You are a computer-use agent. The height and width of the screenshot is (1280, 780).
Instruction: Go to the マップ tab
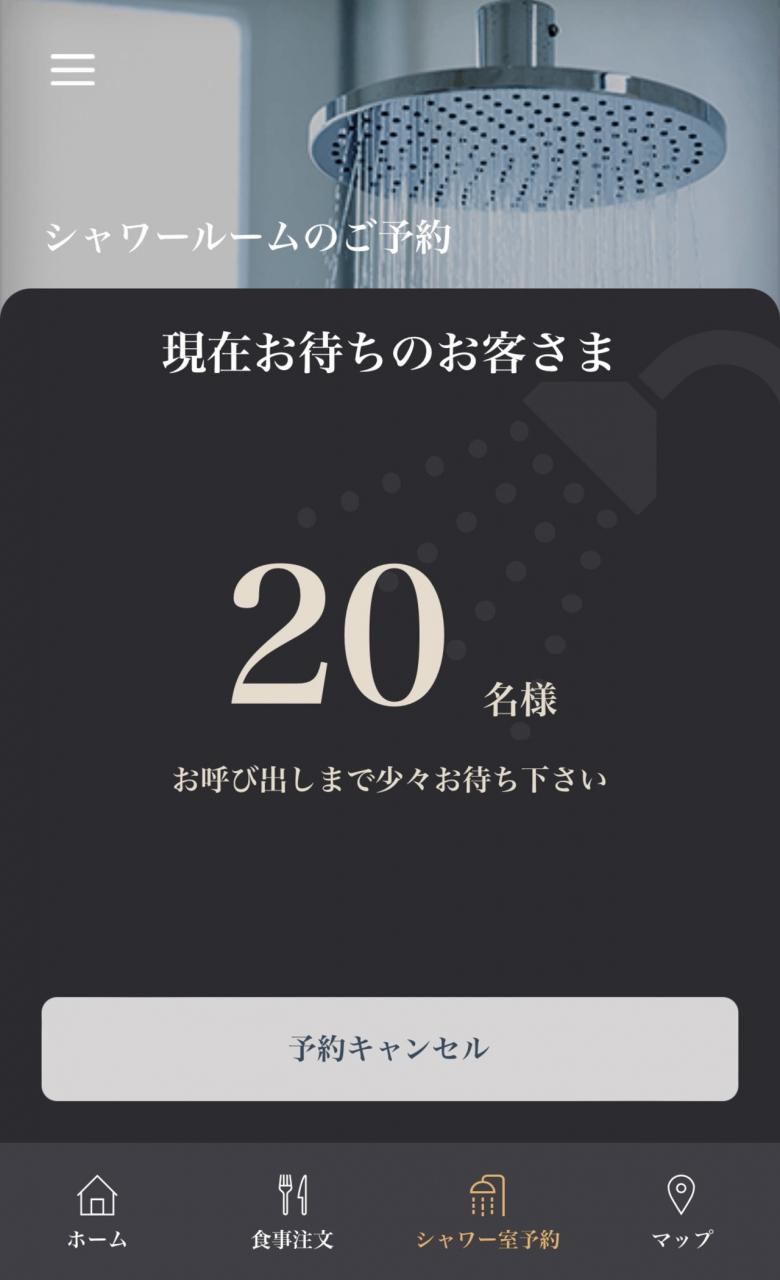pyautogui.click(x=682, y=1211)
